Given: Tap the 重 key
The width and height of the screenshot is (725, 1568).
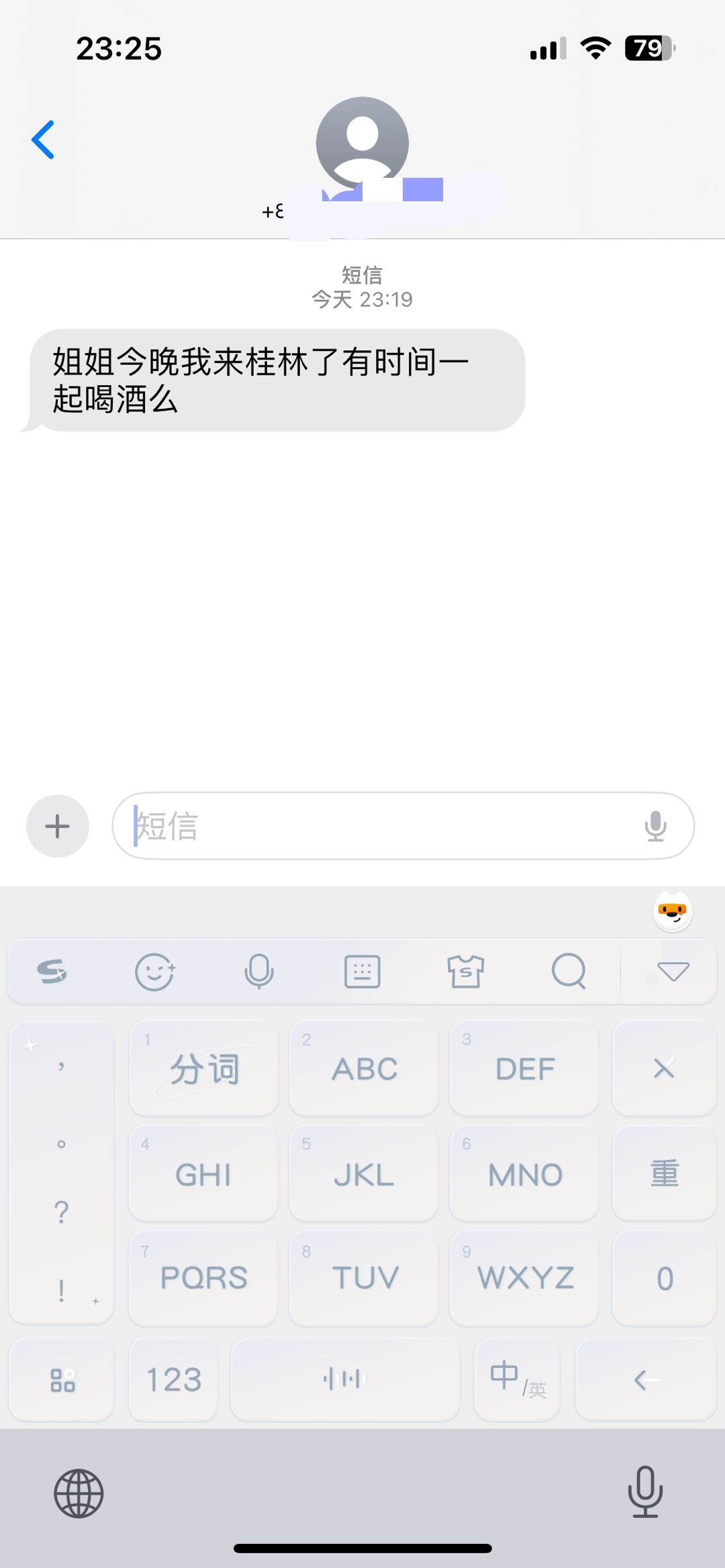Looking at the screenshot, I should pyautogui.click(x=665, y=1173).
